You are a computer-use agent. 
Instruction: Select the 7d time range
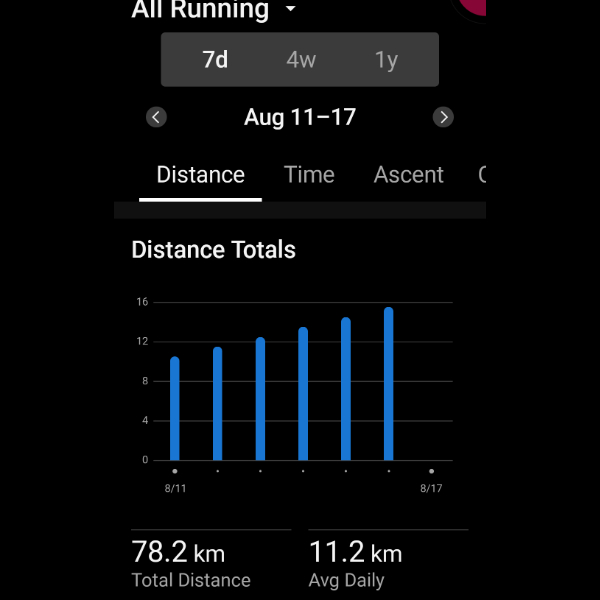(215, 60)
